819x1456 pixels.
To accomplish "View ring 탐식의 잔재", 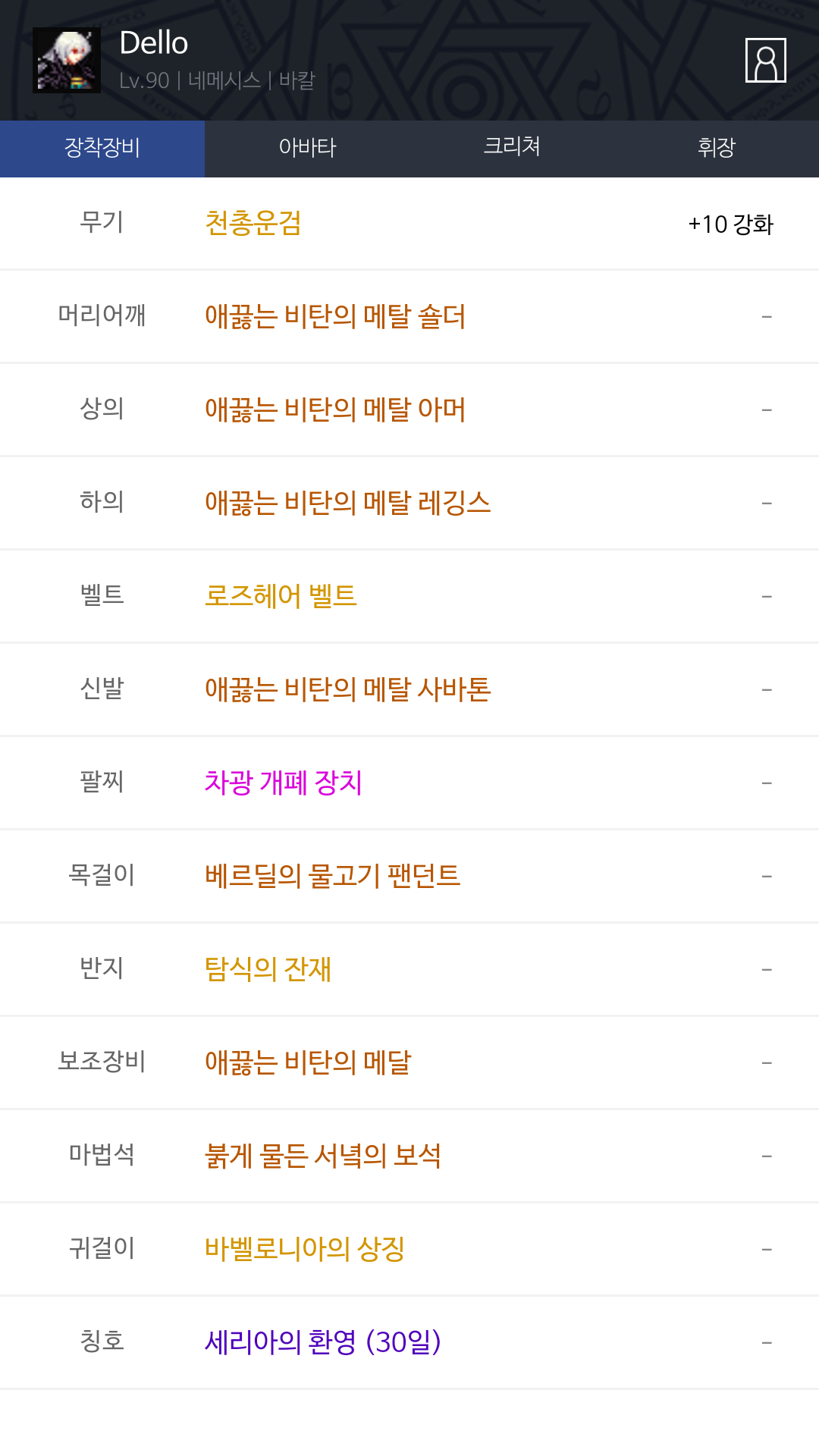I will pos(268,970).
